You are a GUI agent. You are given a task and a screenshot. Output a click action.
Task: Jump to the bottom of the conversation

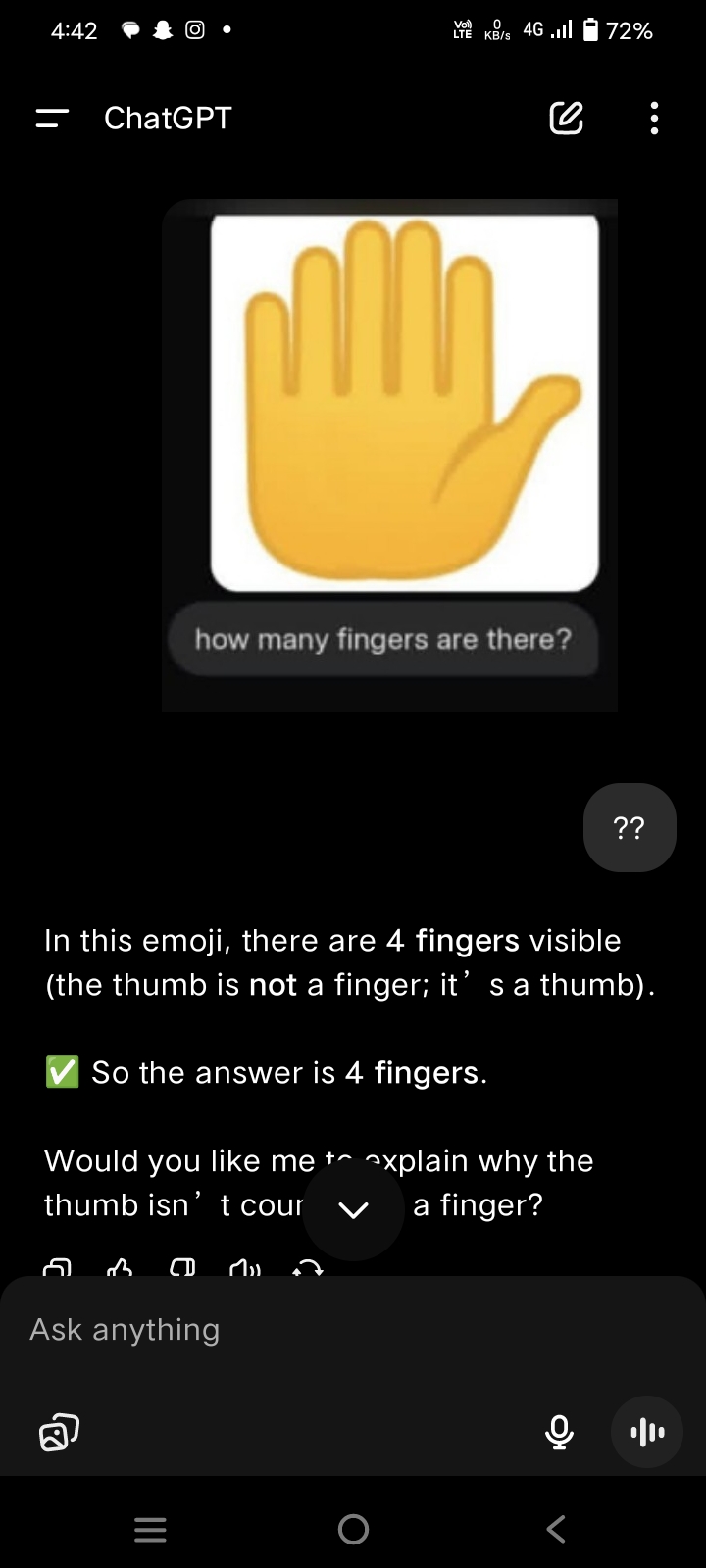coord(353,1209)
